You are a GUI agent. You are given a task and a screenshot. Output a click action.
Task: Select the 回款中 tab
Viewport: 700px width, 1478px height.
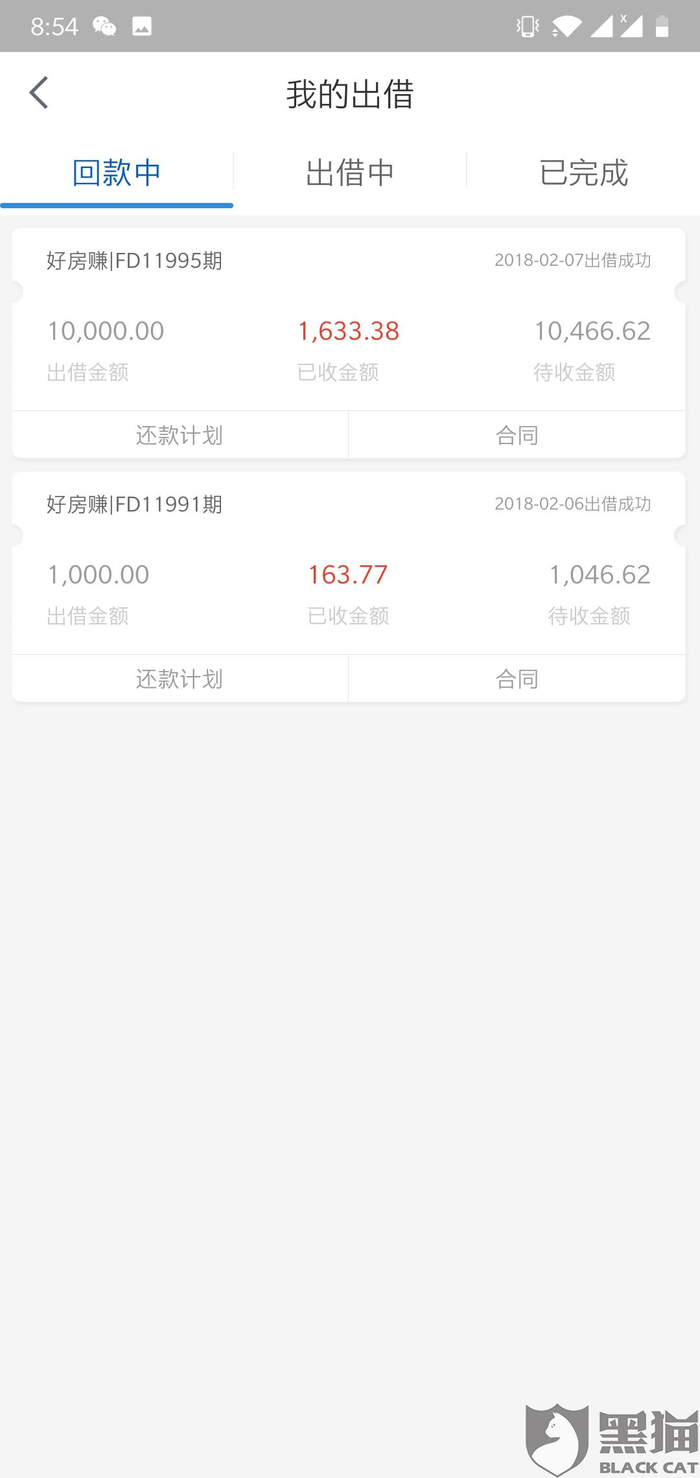pyautogui.click(x=117, y=173)
